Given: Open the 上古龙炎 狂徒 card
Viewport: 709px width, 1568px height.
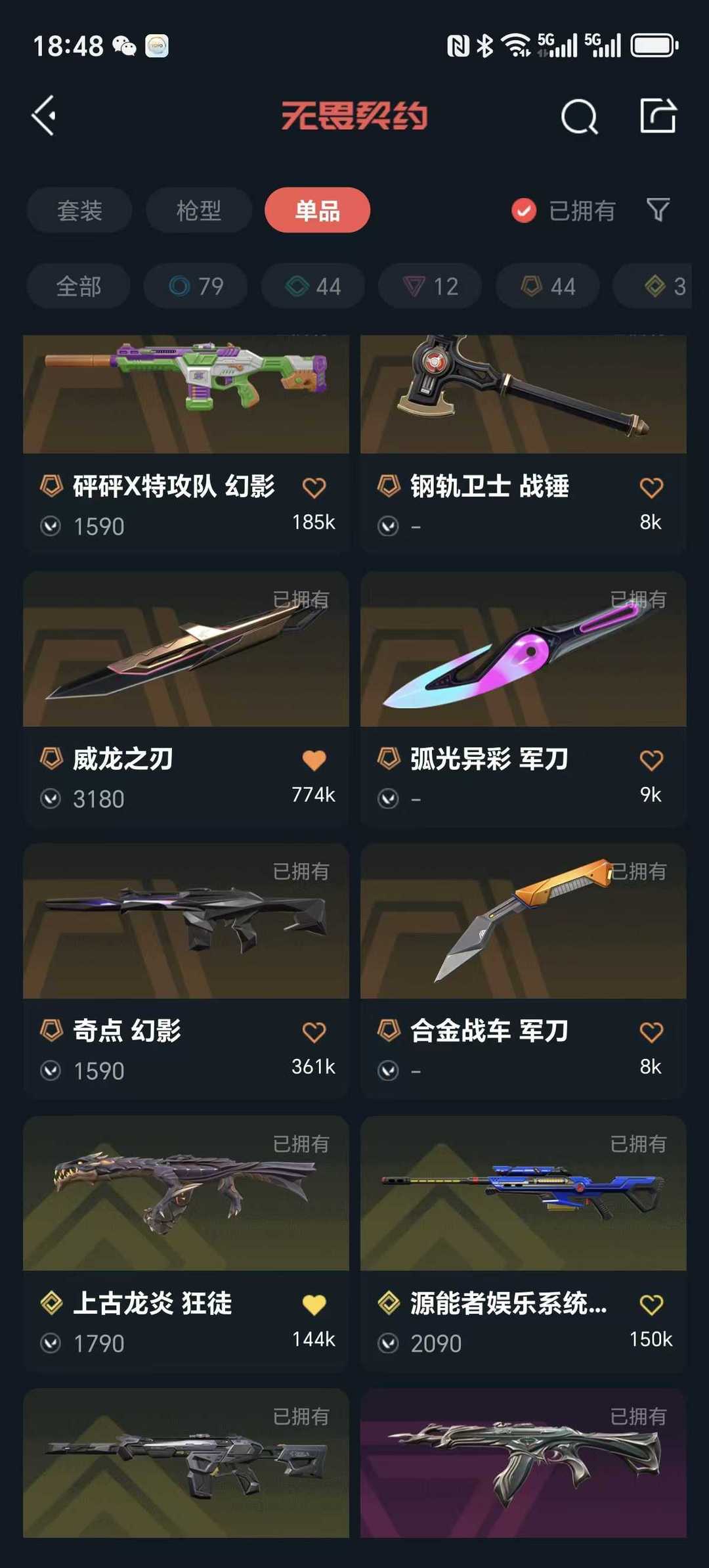Looking at the screenshot, I should (x=186, y=1194).
